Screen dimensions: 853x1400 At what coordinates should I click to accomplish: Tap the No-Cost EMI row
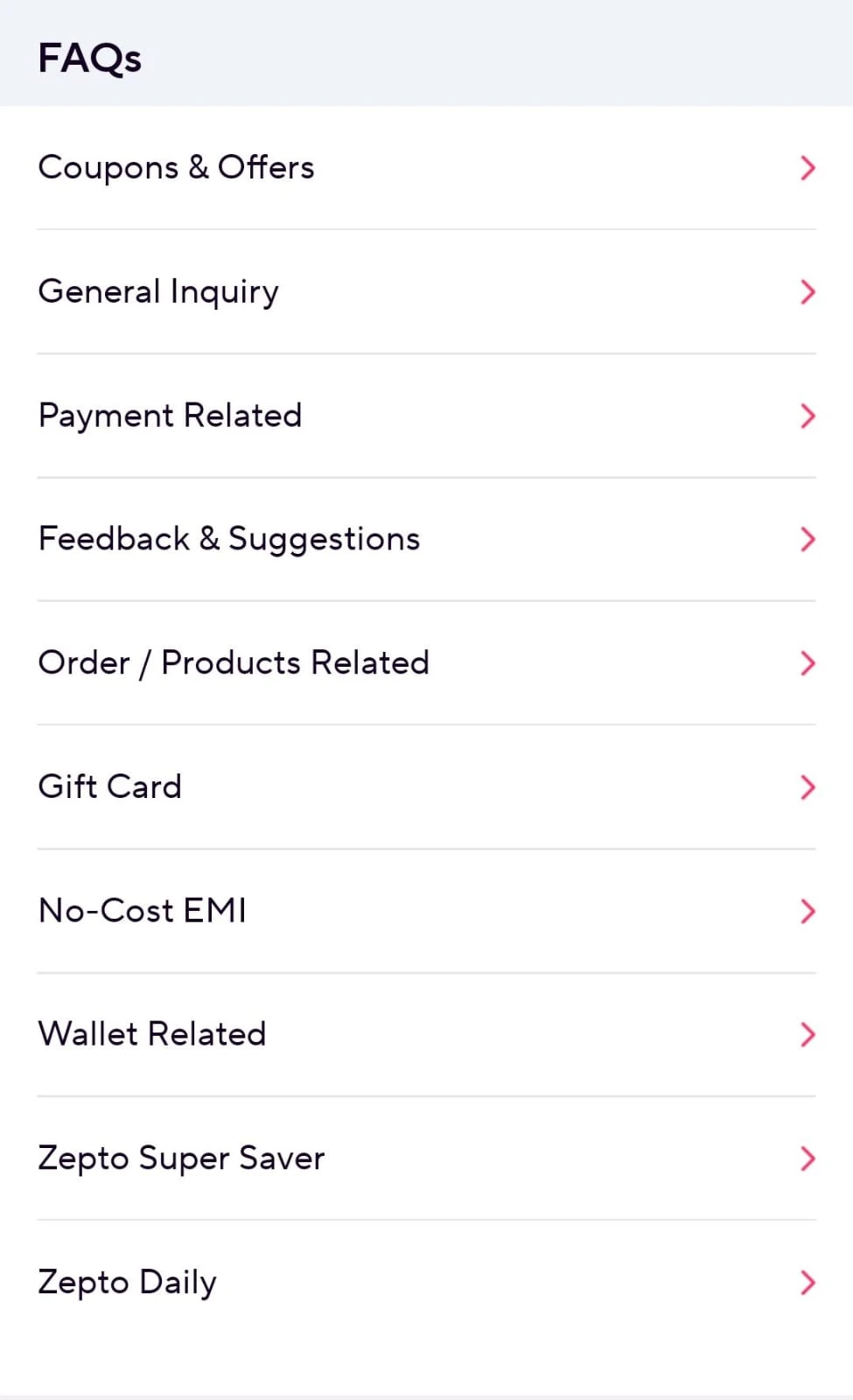[426, 911]
